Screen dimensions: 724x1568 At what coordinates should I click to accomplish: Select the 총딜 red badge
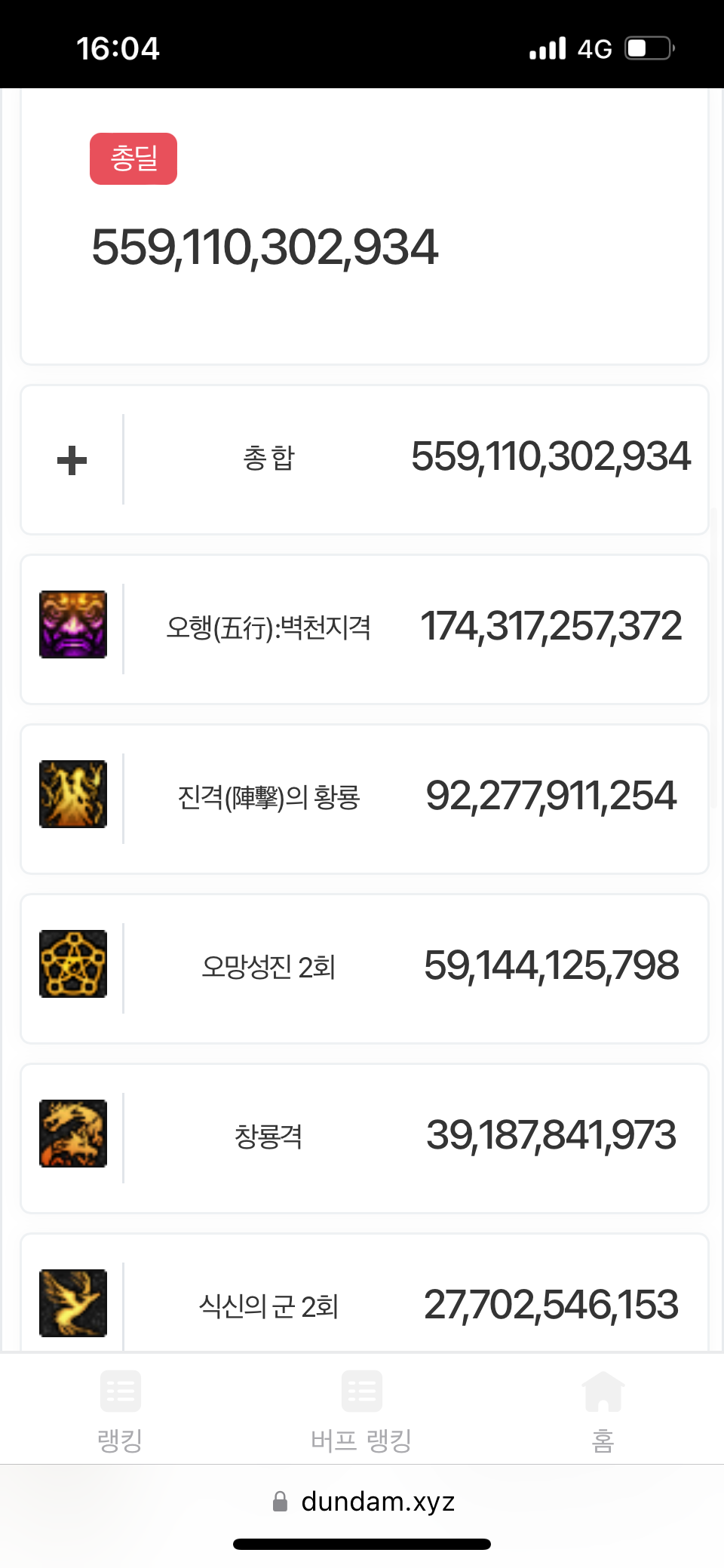(133, 158)
